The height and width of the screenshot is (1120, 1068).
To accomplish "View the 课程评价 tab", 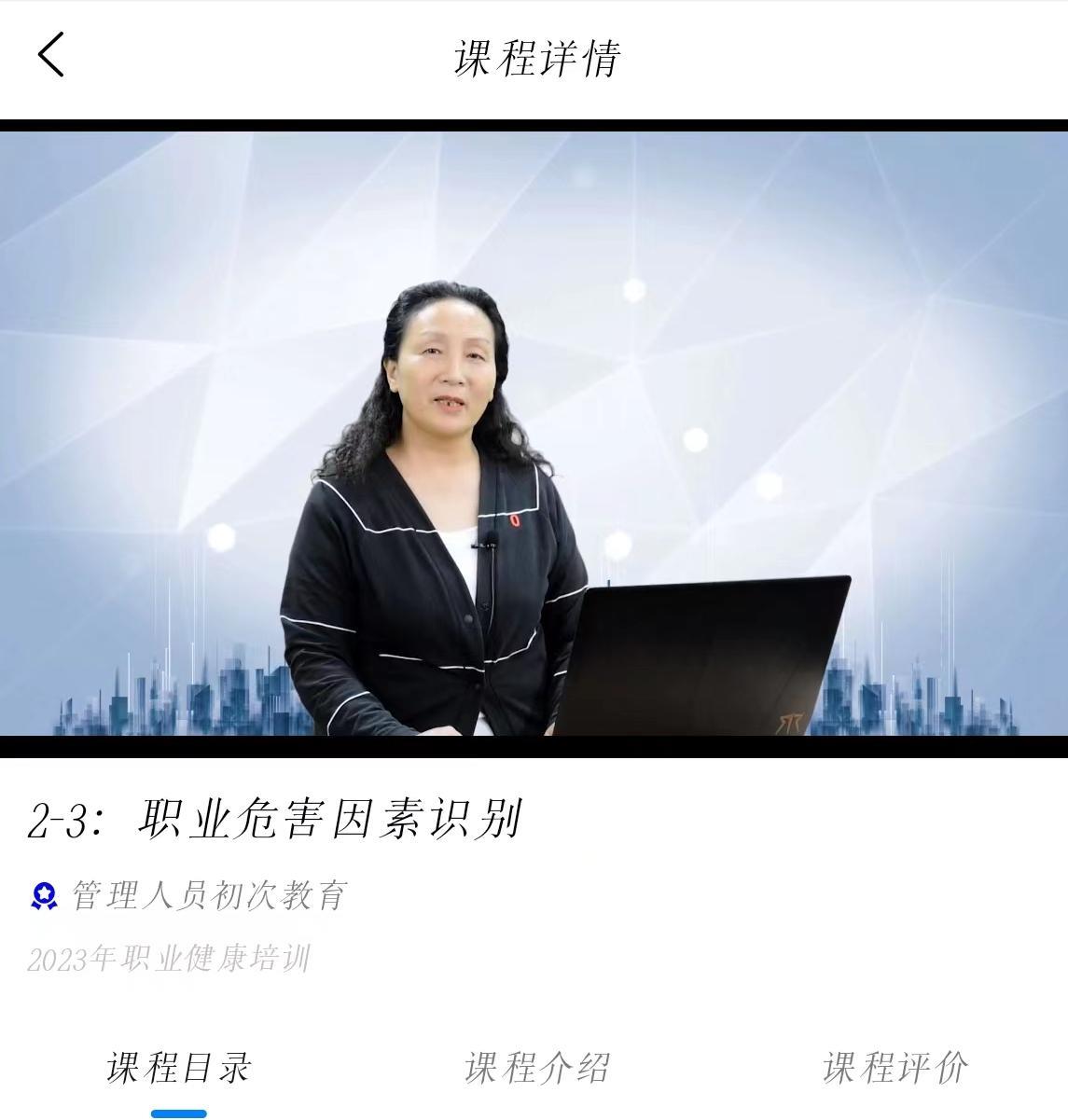I will (895, 1068).
